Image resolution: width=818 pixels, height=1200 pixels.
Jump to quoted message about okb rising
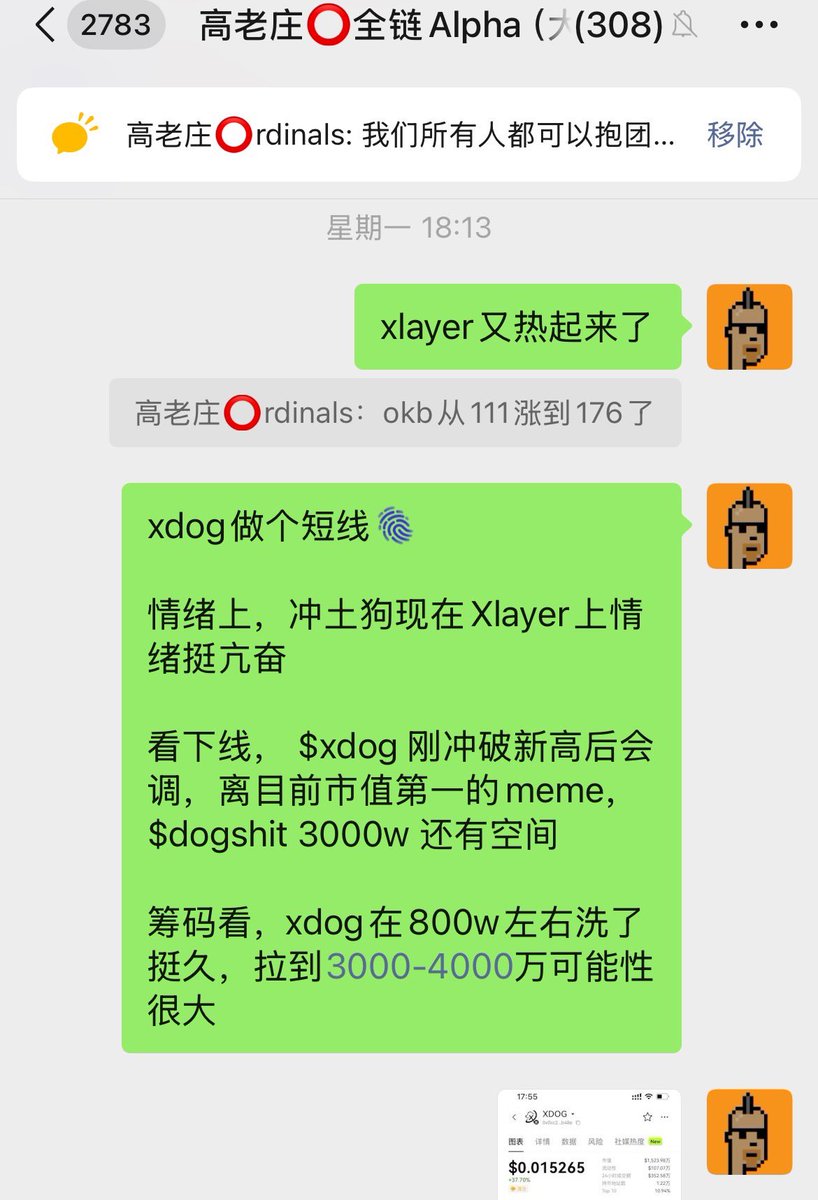tap(395, 412)
